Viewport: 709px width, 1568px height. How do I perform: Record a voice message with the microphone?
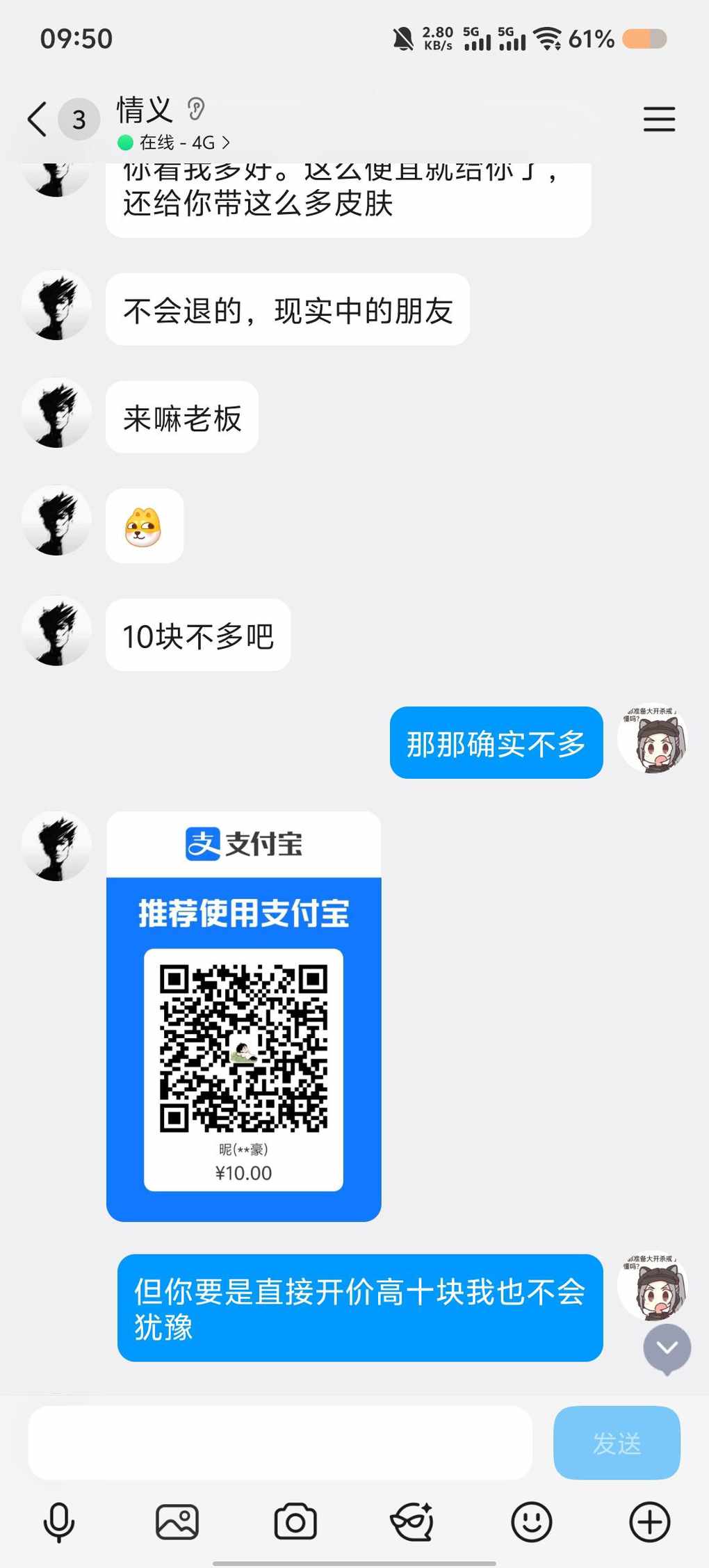[x=59, y=1522]
